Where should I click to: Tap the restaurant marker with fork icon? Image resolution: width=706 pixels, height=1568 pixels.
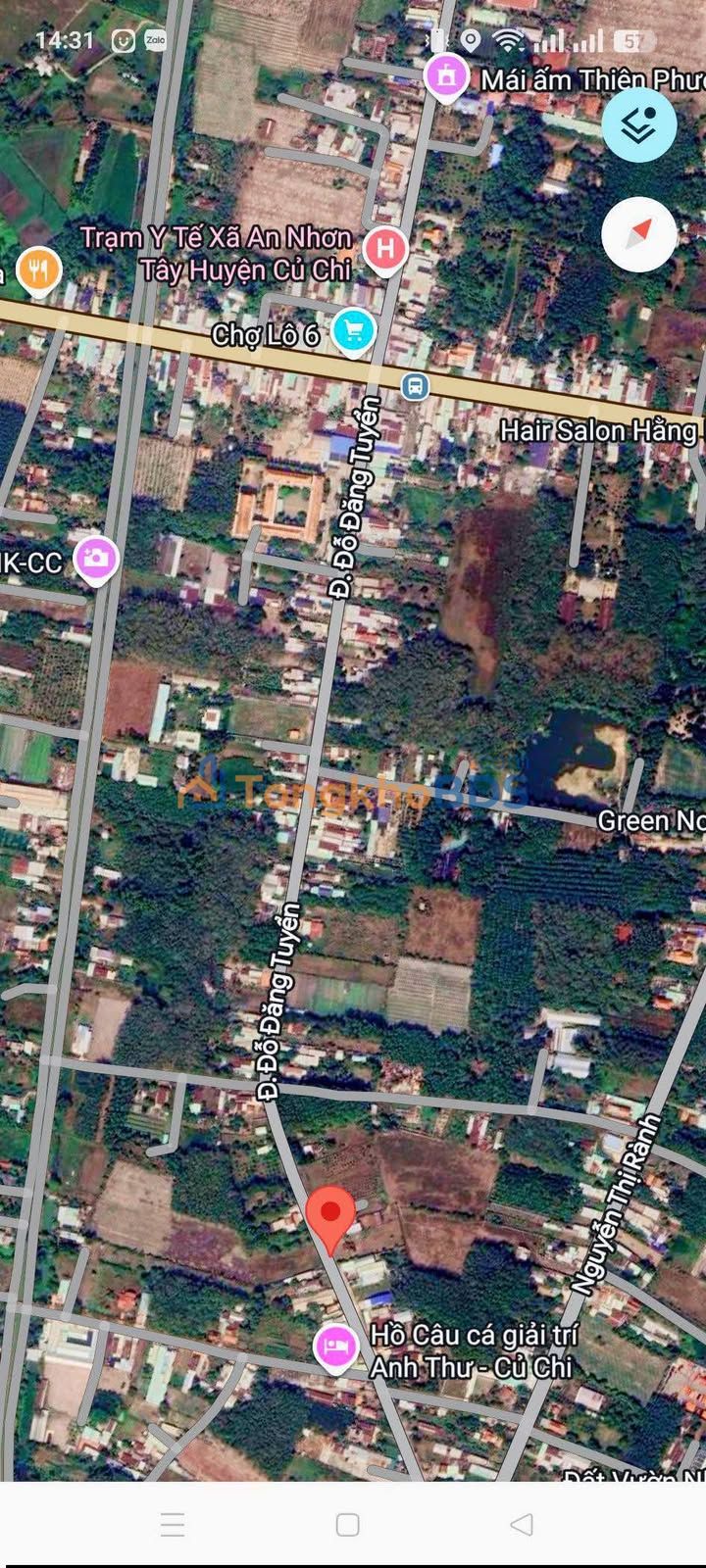[x=38, y=270]
